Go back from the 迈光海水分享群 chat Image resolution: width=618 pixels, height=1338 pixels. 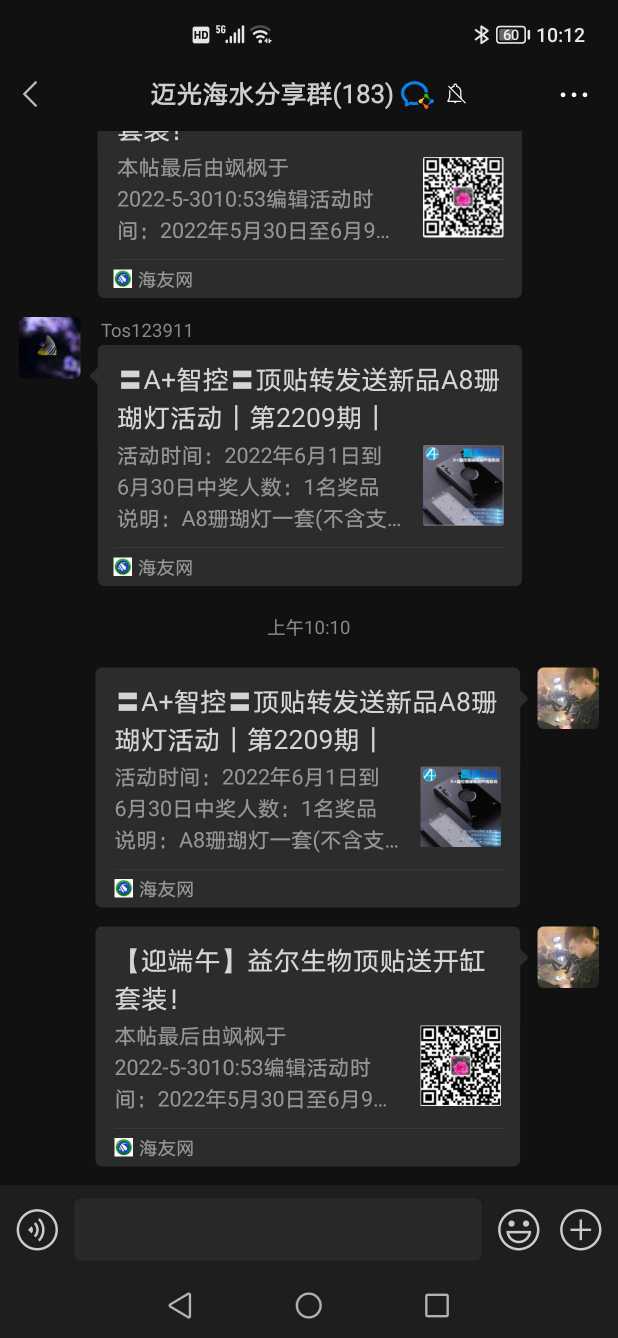pos(30,95)
